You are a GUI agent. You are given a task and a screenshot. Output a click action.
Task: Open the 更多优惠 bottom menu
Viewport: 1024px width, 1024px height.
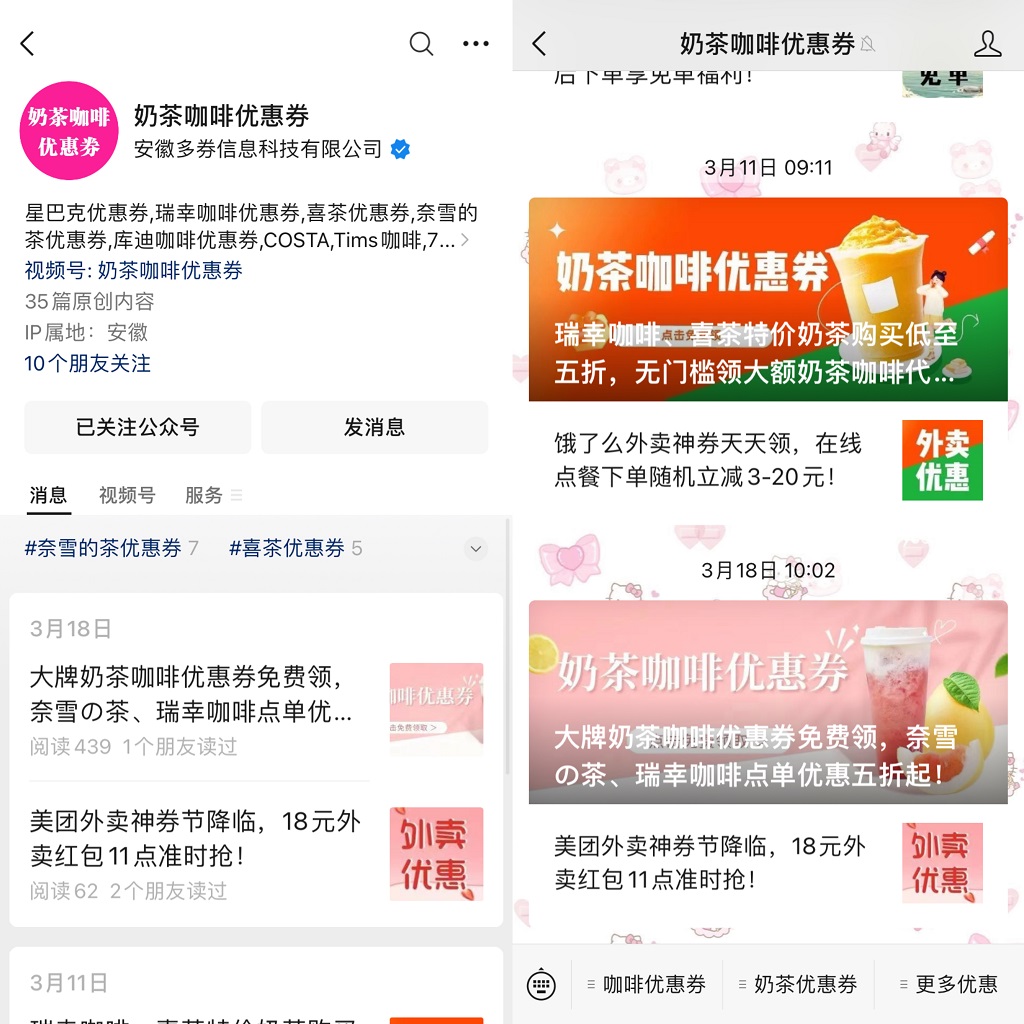click(x=950, y=985)
